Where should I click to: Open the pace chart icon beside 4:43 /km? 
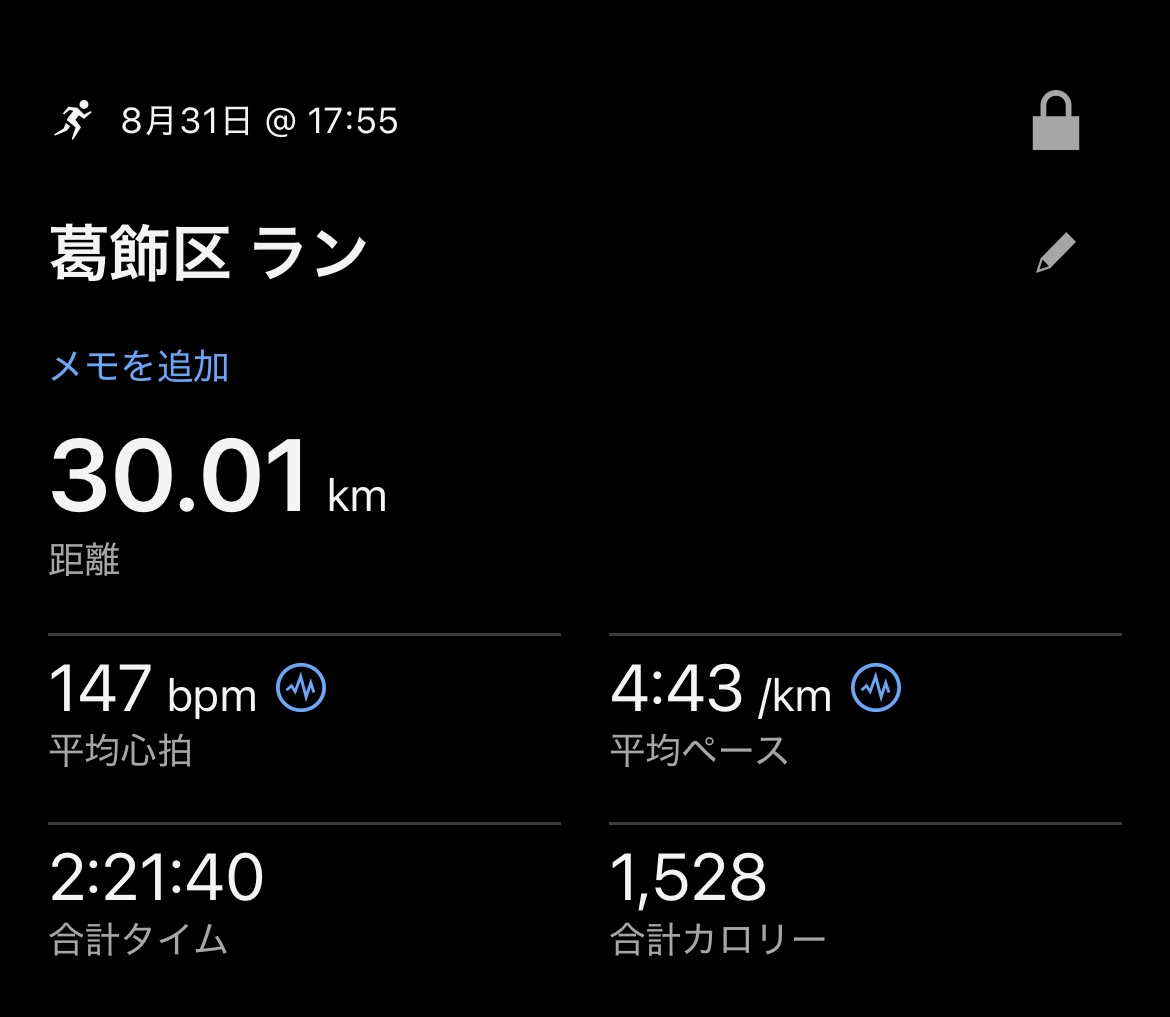[x=876, y=688]
